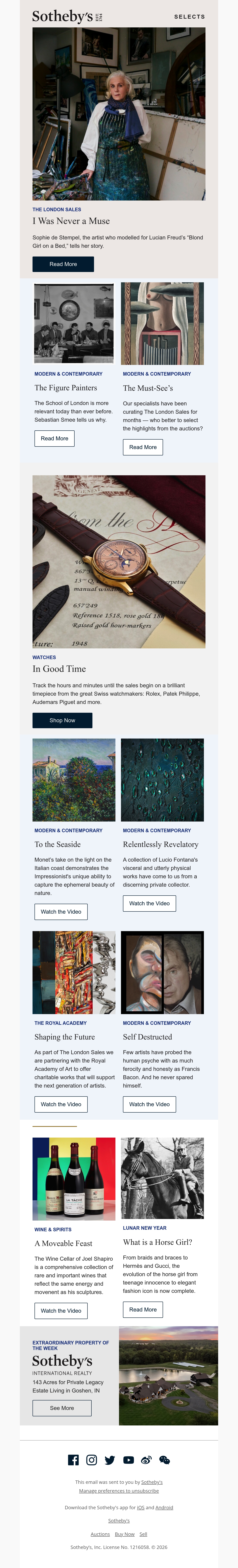Image resolution: width=238 pixels, height=1568 pixels.
Task: Open Sotheby's Twitter profile
Action: (109, 1460)
